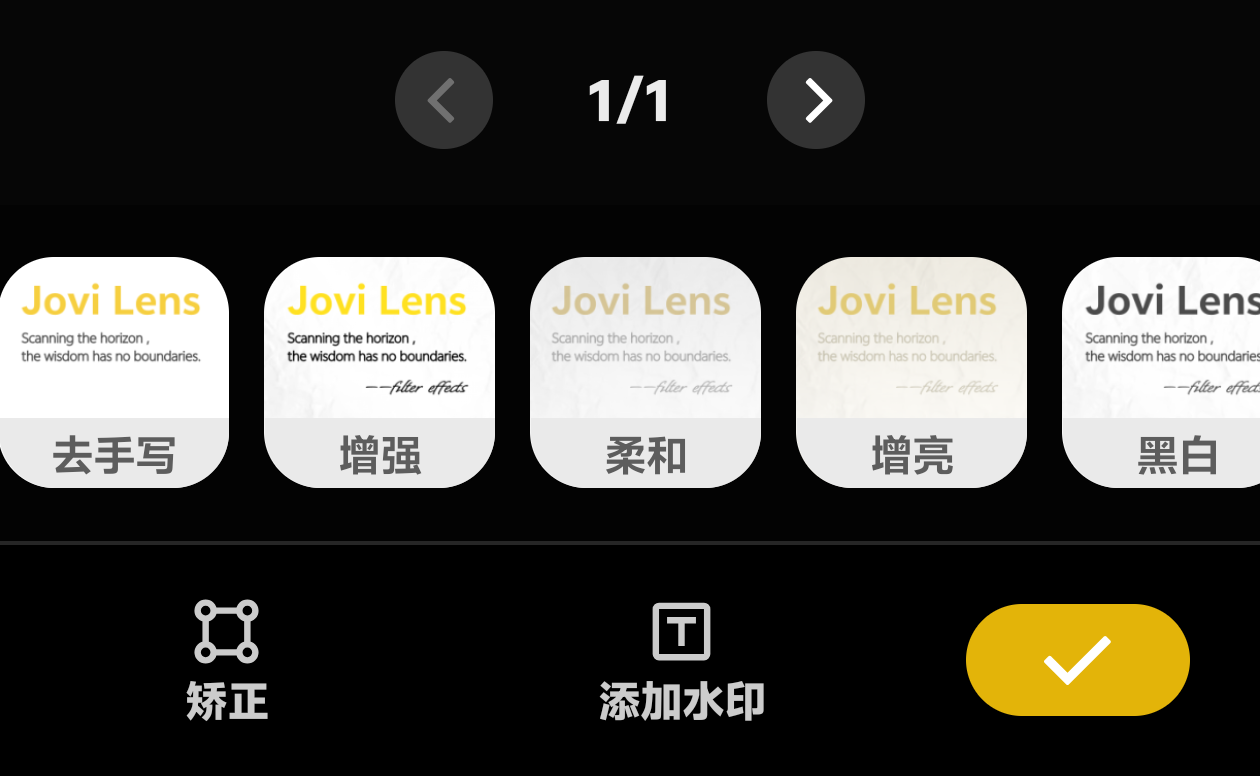Go to the next page arrow
The height and width of the screenshot is (776, 1260).
pyautogui.click(x=815, y=100)
